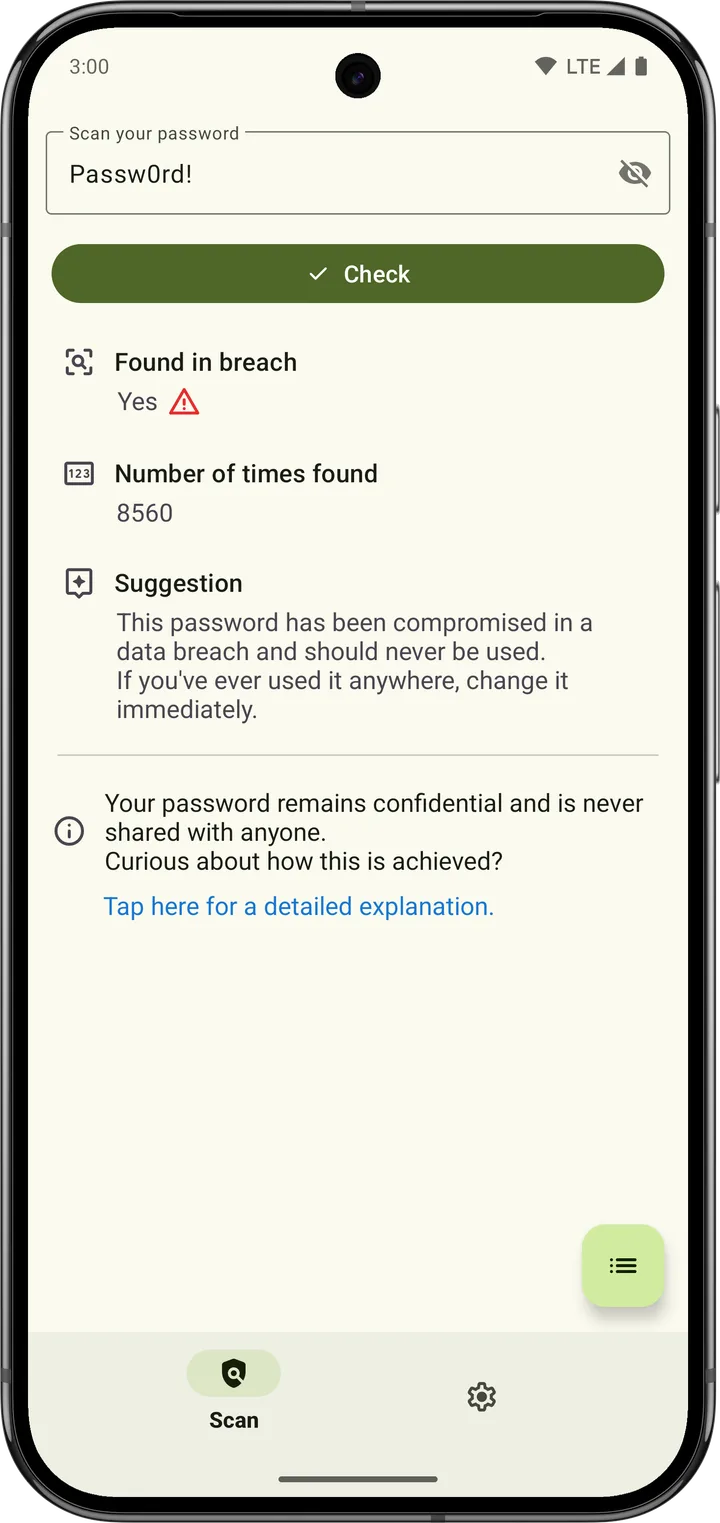Open the detailed explanation link
Screen dimensions: 720x1523
click(x=299, y=907)
